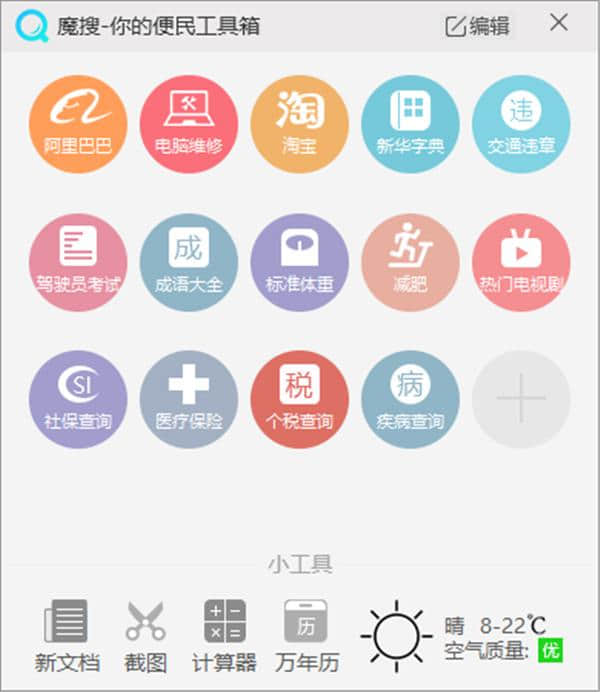The height and width of the screenshot is (692, 600).
Task: Select 标准体重 calculator
Action: coord(299,262)
